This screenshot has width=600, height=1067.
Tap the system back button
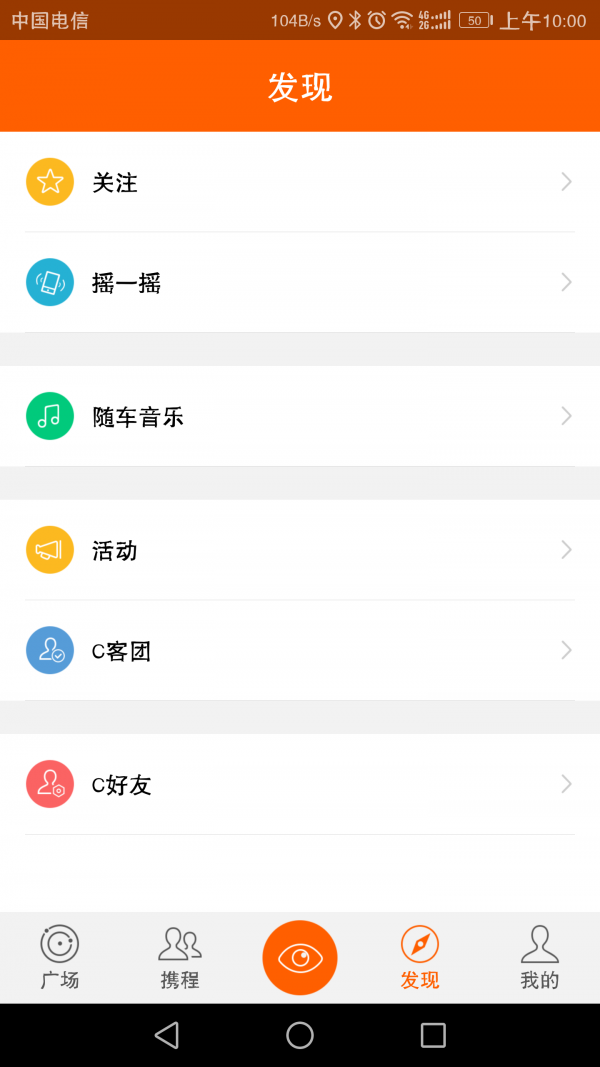point(167,1035)
